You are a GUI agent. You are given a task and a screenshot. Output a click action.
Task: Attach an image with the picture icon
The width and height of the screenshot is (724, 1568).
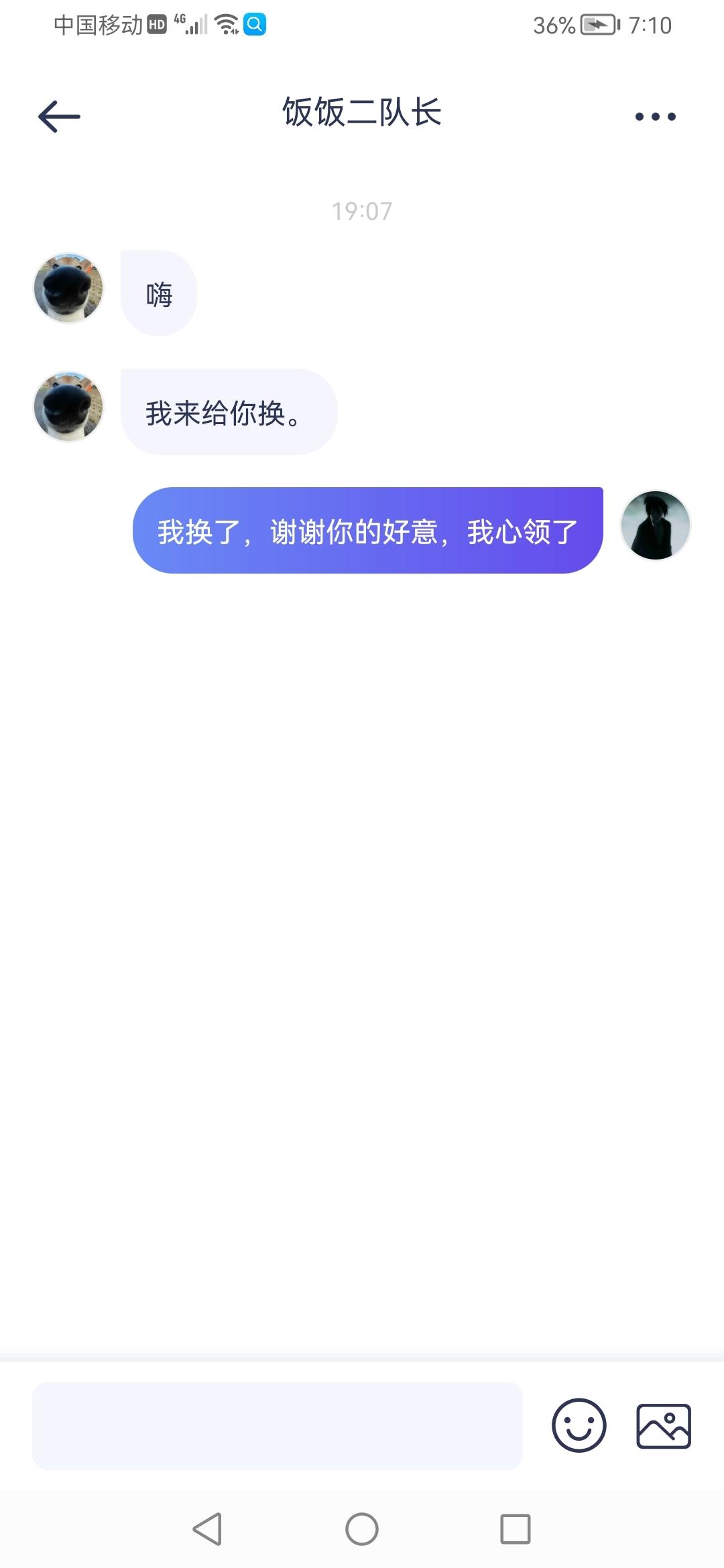coord(664,1426)
